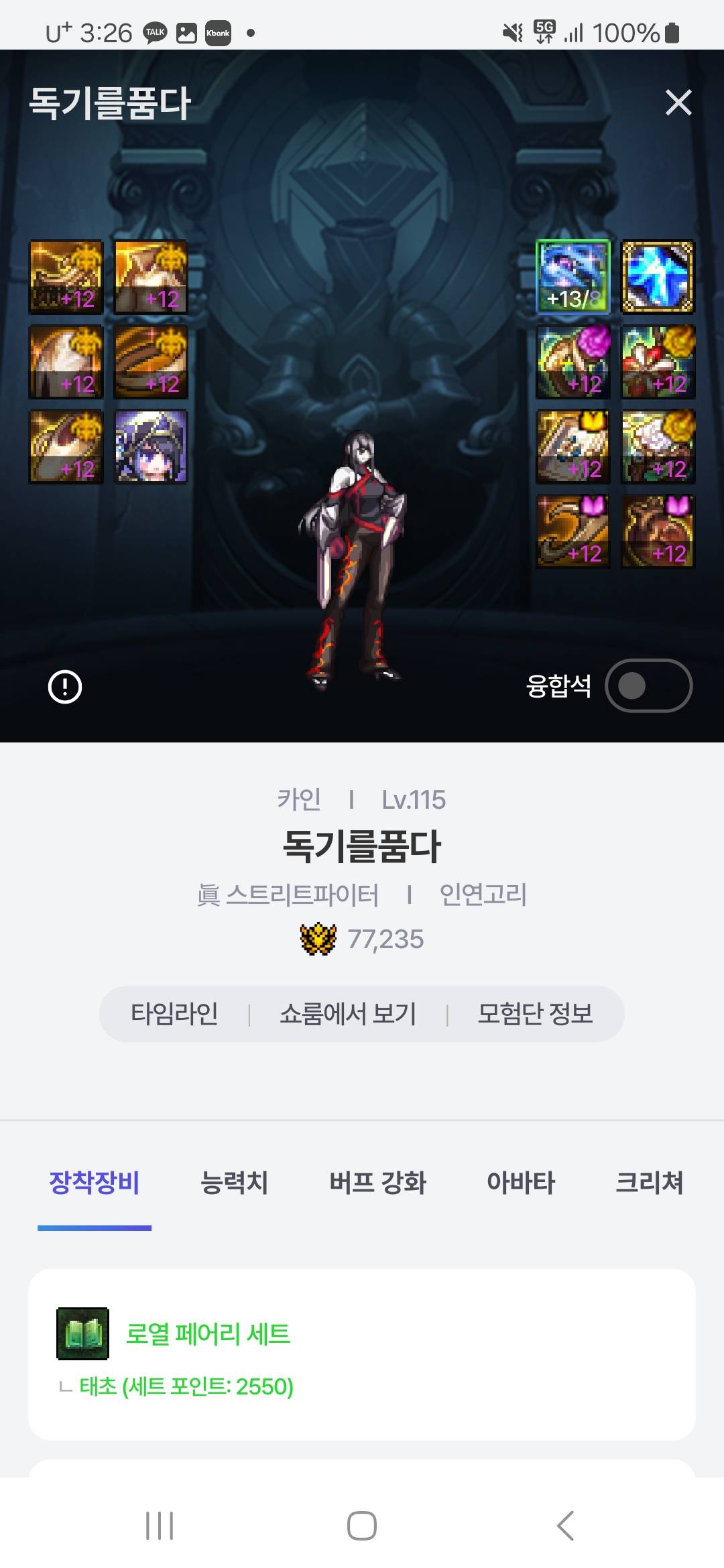Open recent apps from navigation bar
724x1568 pixels.
(x=160, y=1526)
